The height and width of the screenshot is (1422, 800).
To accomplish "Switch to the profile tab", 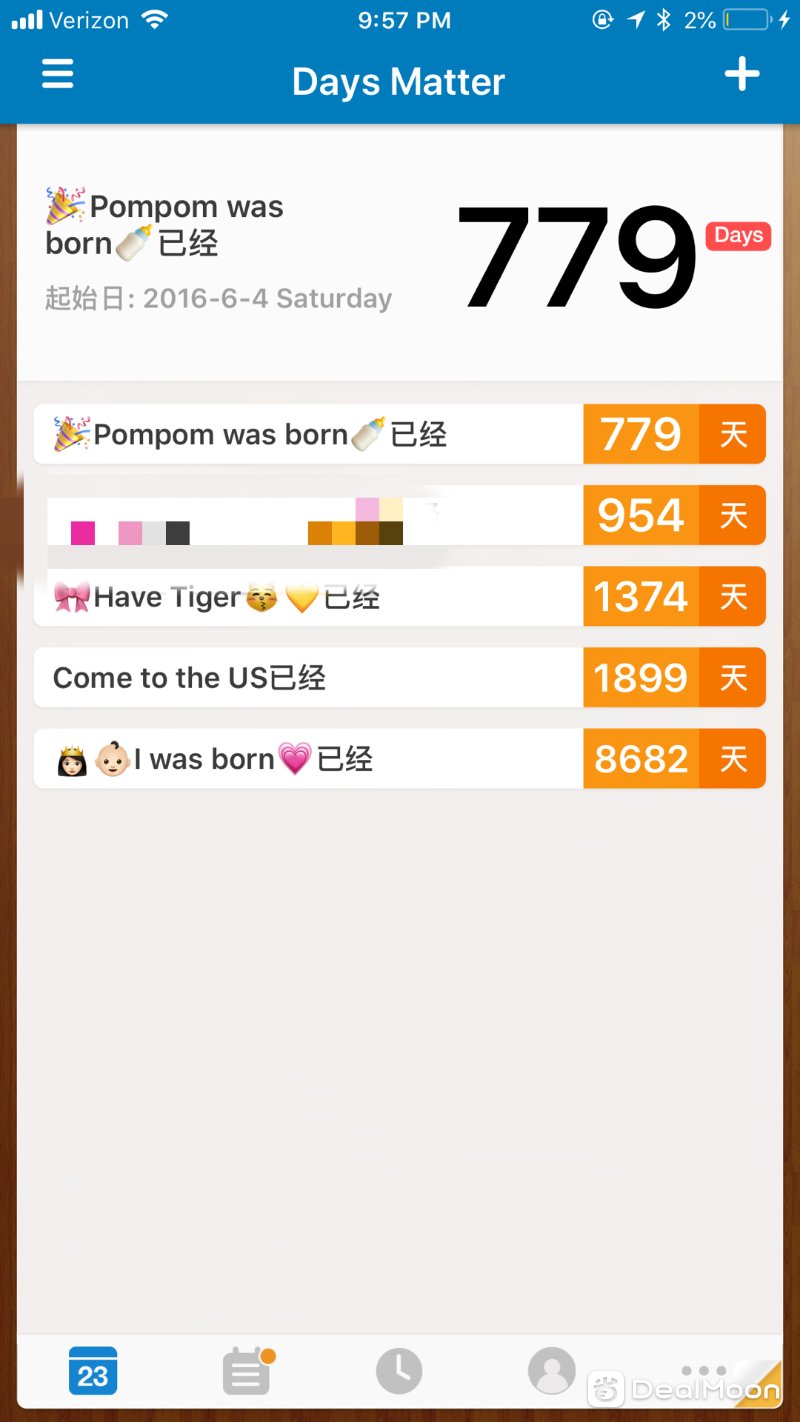I will coord(552,1371).
